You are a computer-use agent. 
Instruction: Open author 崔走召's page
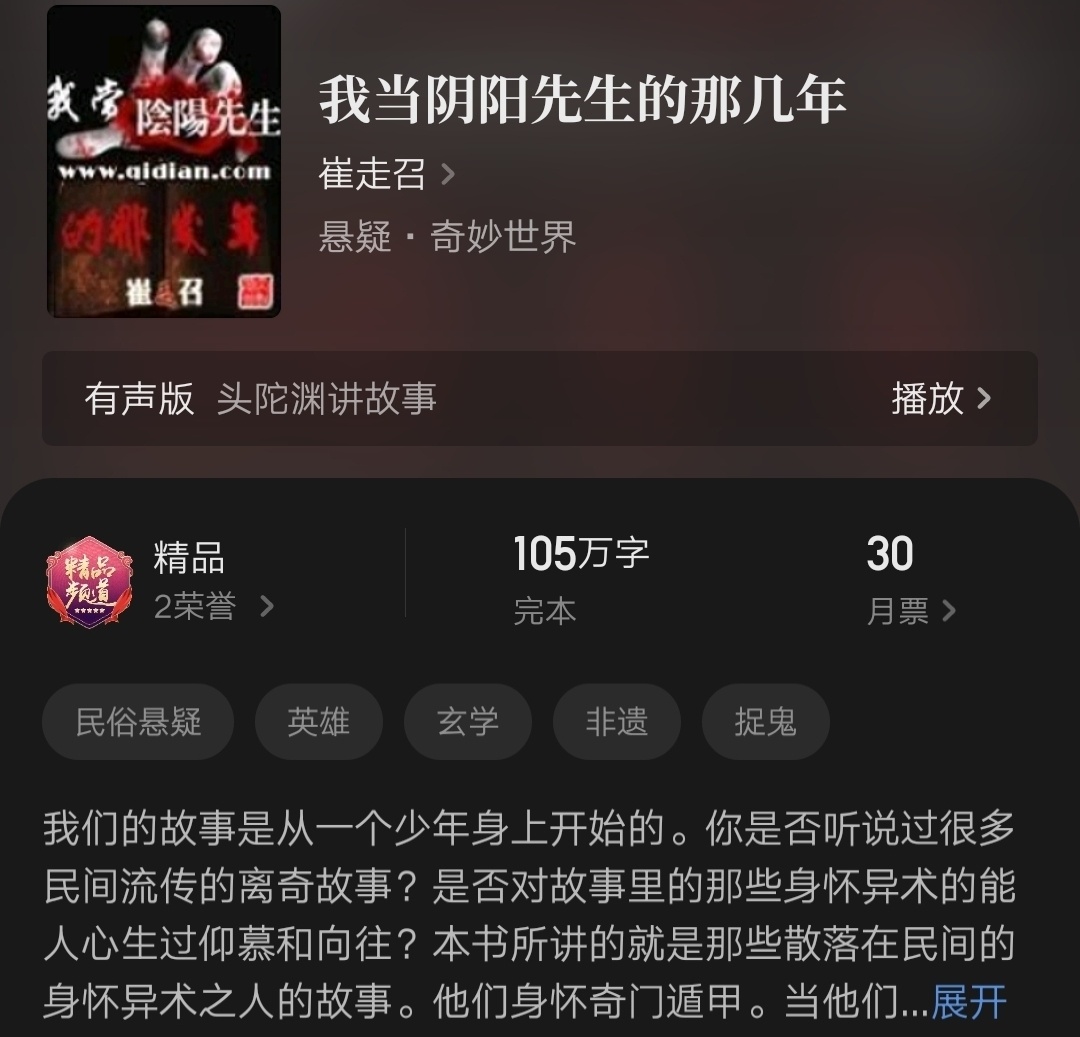[x=386, y=175]
